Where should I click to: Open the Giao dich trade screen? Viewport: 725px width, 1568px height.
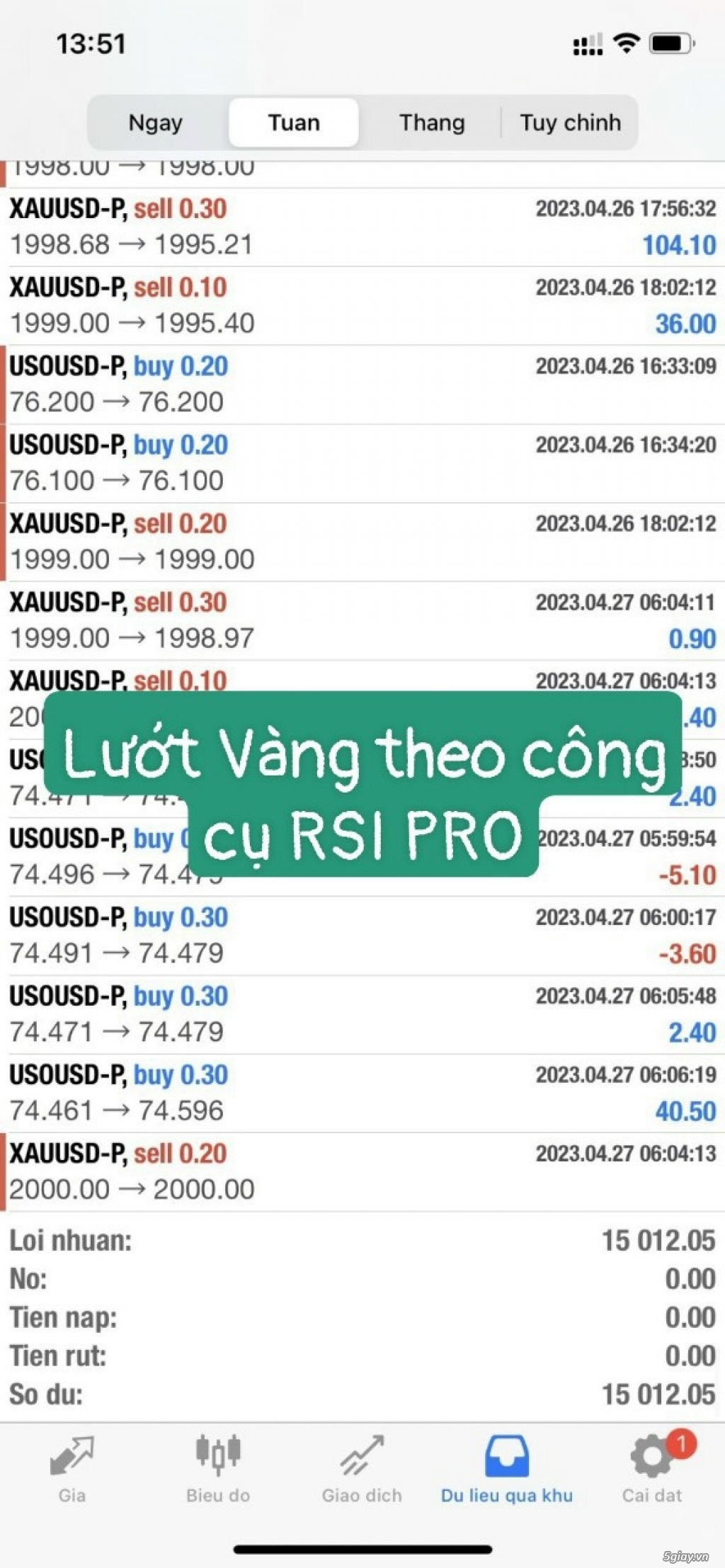pyautogui.click(x=362, y=1473)
